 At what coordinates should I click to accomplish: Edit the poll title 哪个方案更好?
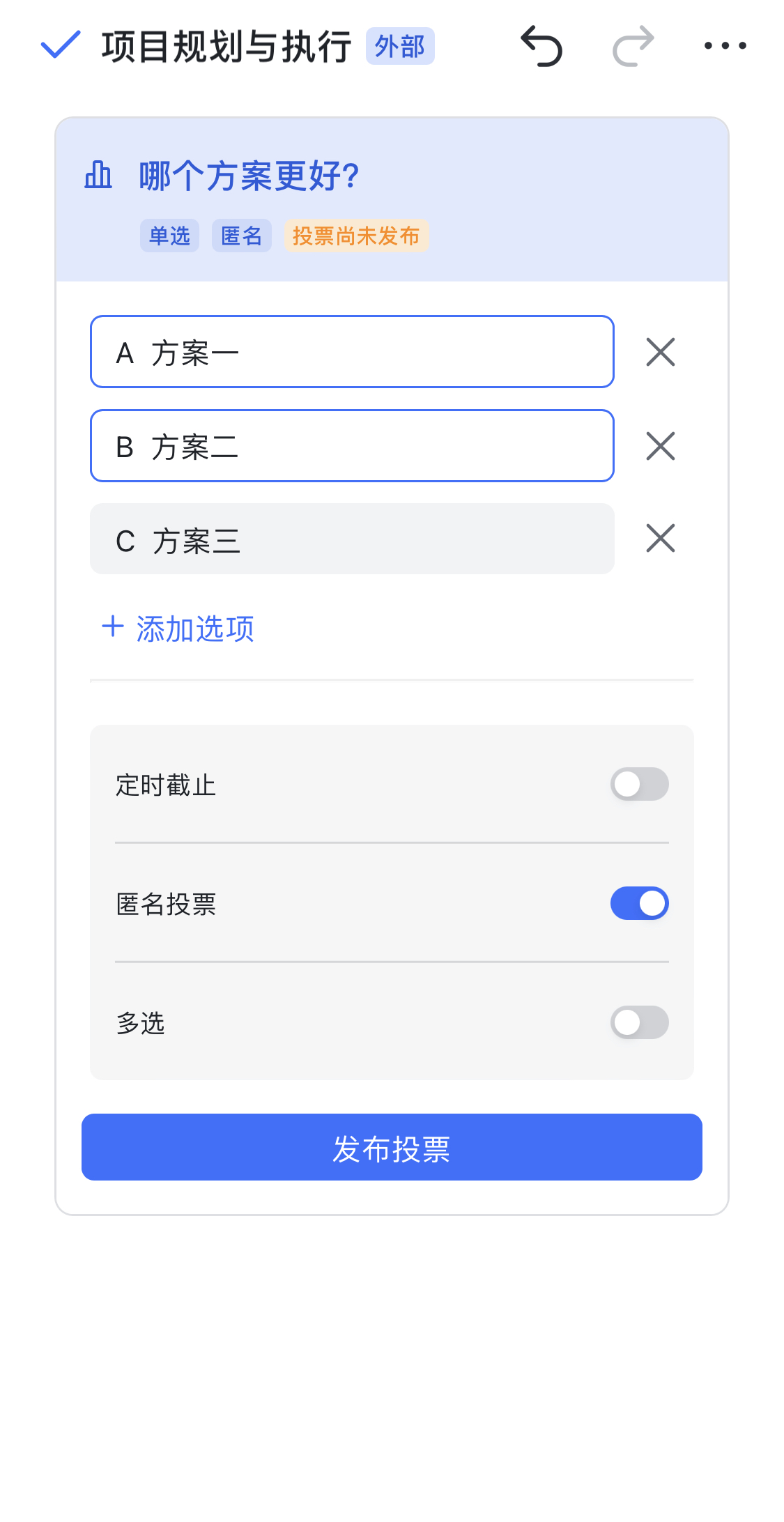click(x=249, y=176)
